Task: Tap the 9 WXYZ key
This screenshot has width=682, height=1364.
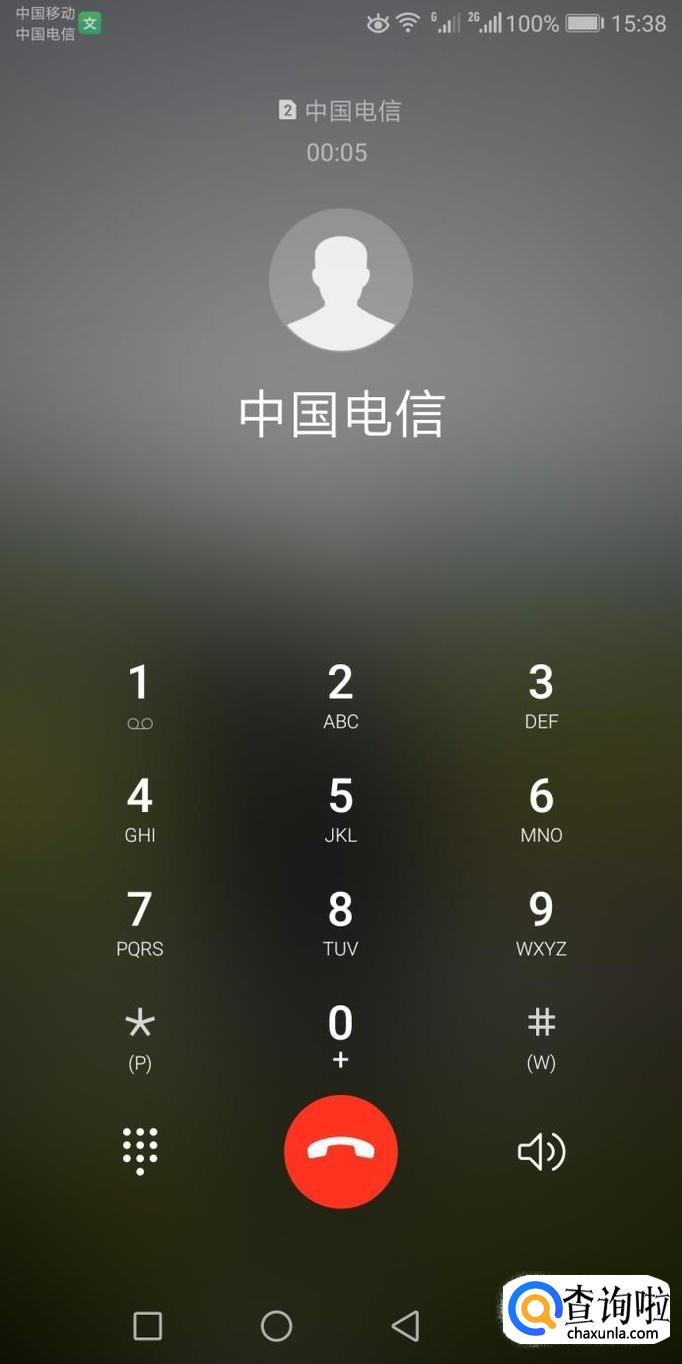Action: point(541,923)
